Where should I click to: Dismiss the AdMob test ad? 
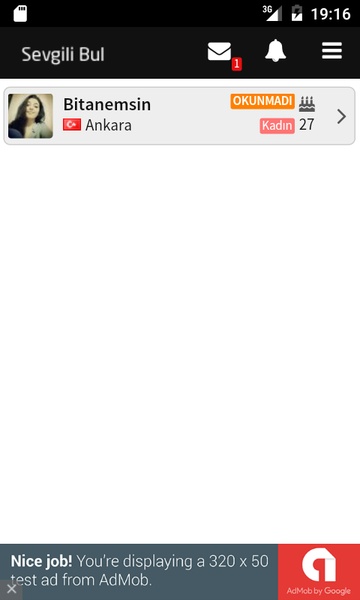tap(11, 589)
